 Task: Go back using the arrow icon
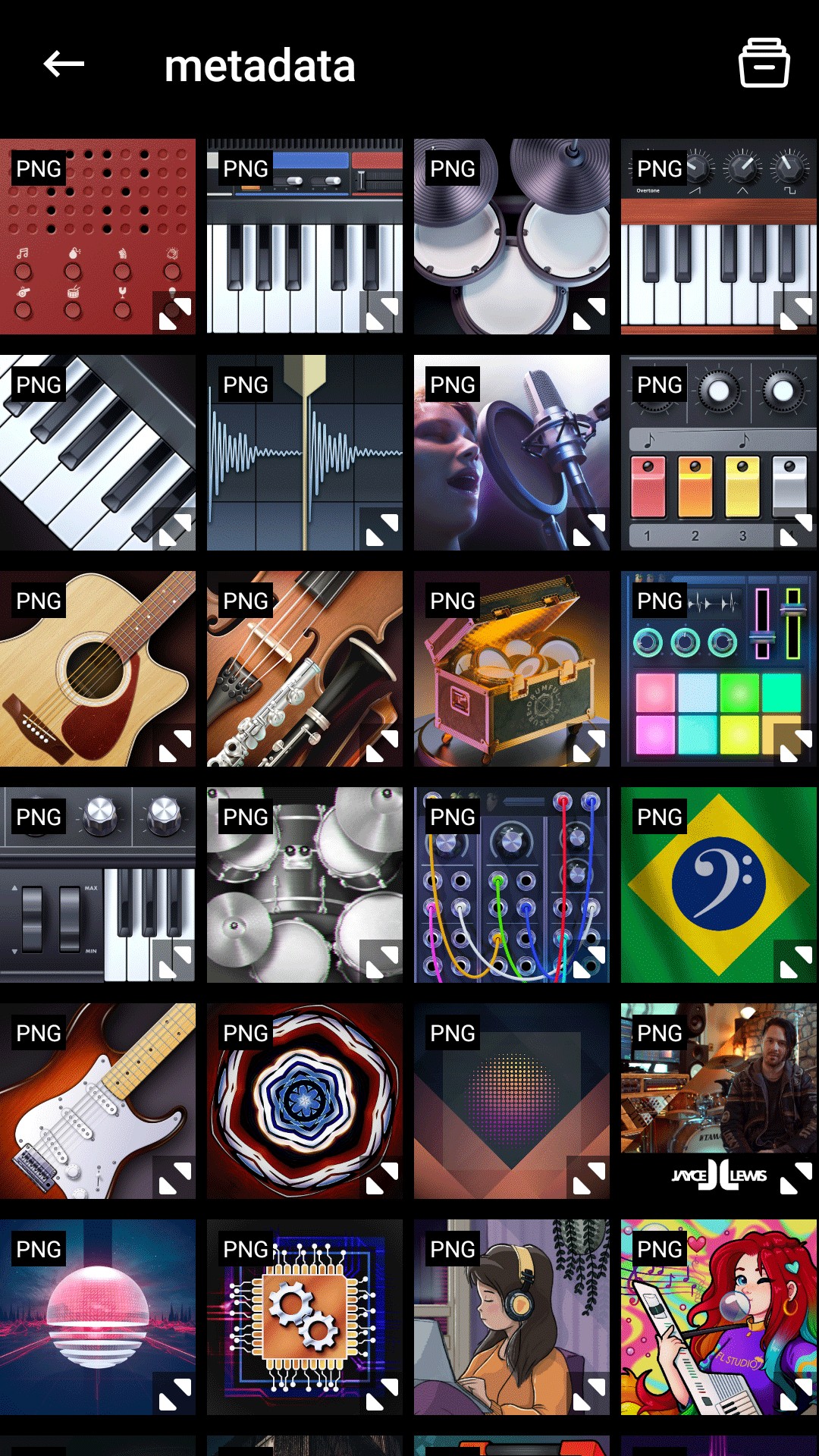point(64,64)
